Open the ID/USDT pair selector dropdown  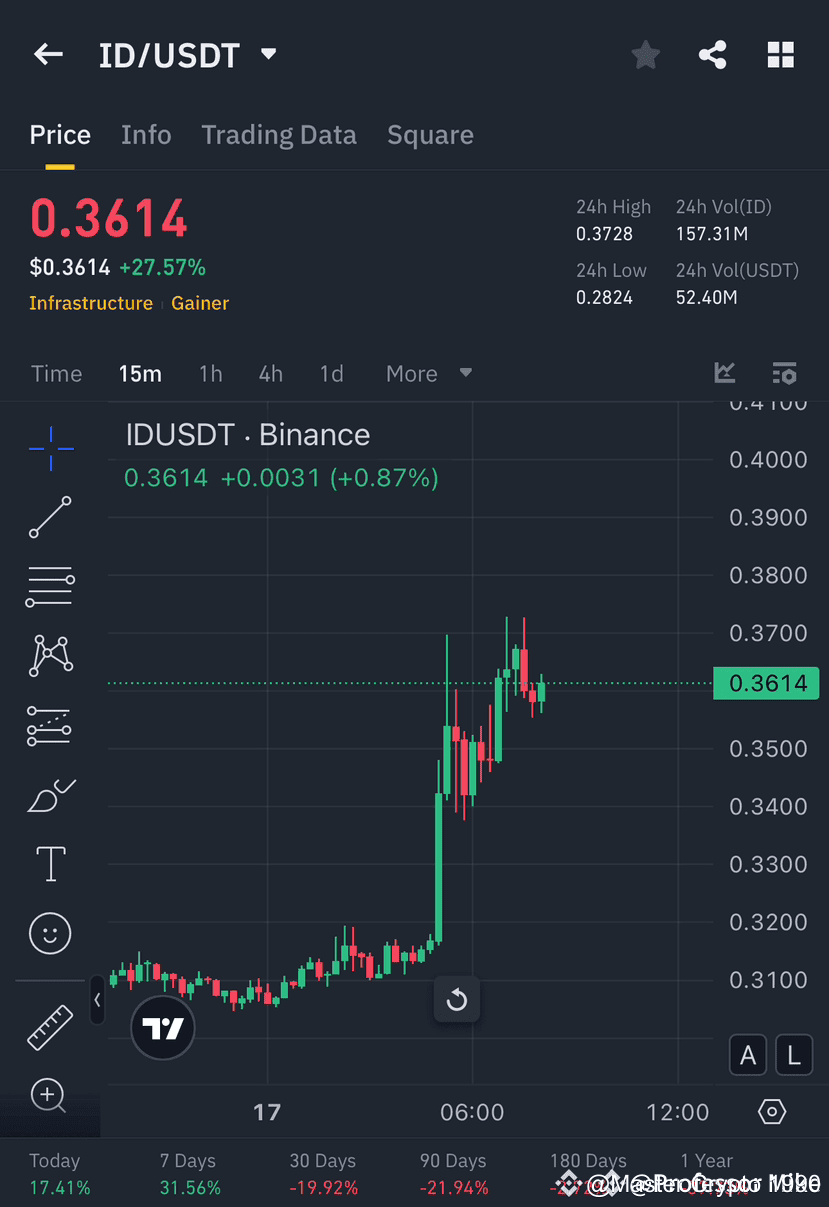click(267, 55)
